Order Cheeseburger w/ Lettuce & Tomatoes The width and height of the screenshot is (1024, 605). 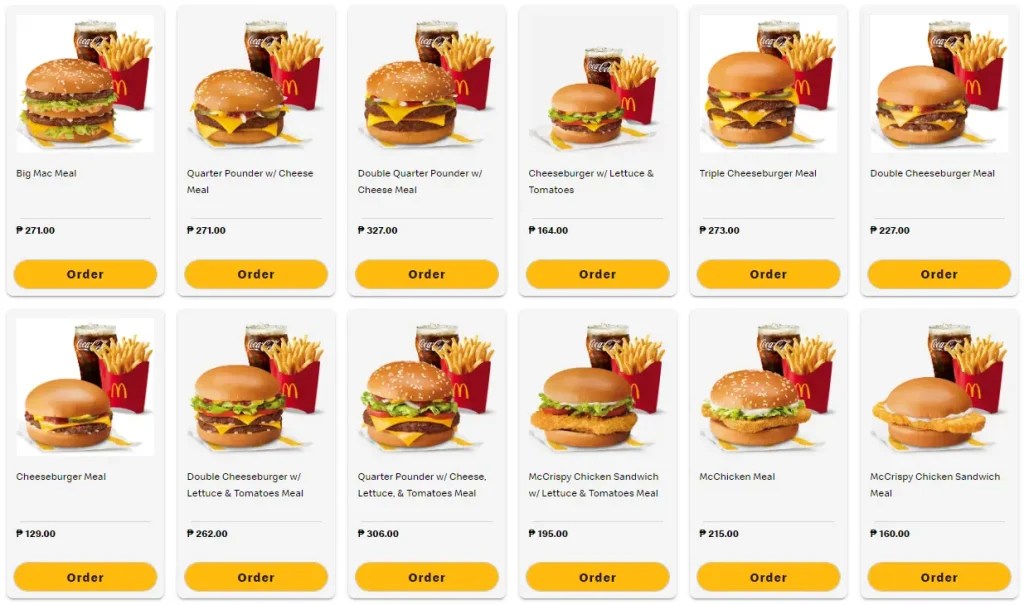597,274
